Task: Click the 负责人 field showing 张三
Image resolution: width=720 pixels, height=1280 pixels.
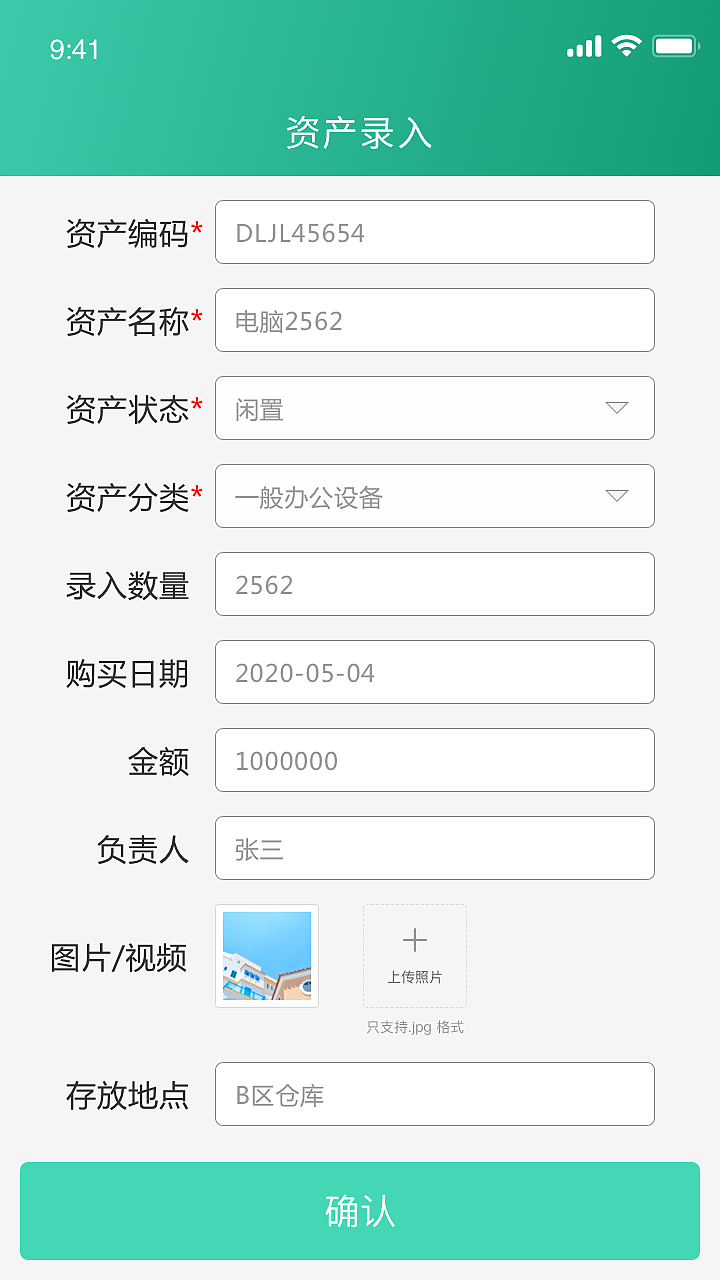Action: [x=434, y=848]
